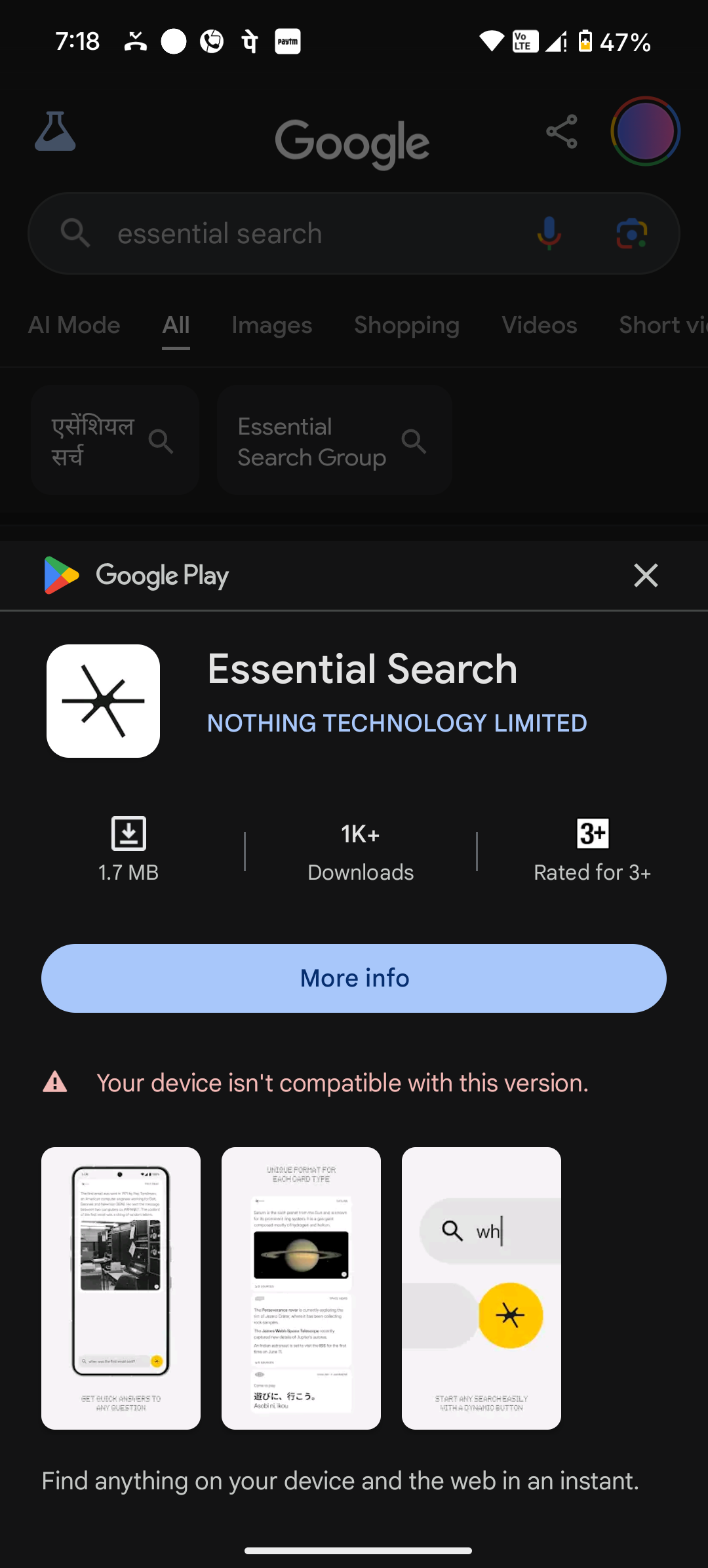This screenshot has height=1568, width=708.
Task: Switch to the AI Mode tab
Action: 74,325
